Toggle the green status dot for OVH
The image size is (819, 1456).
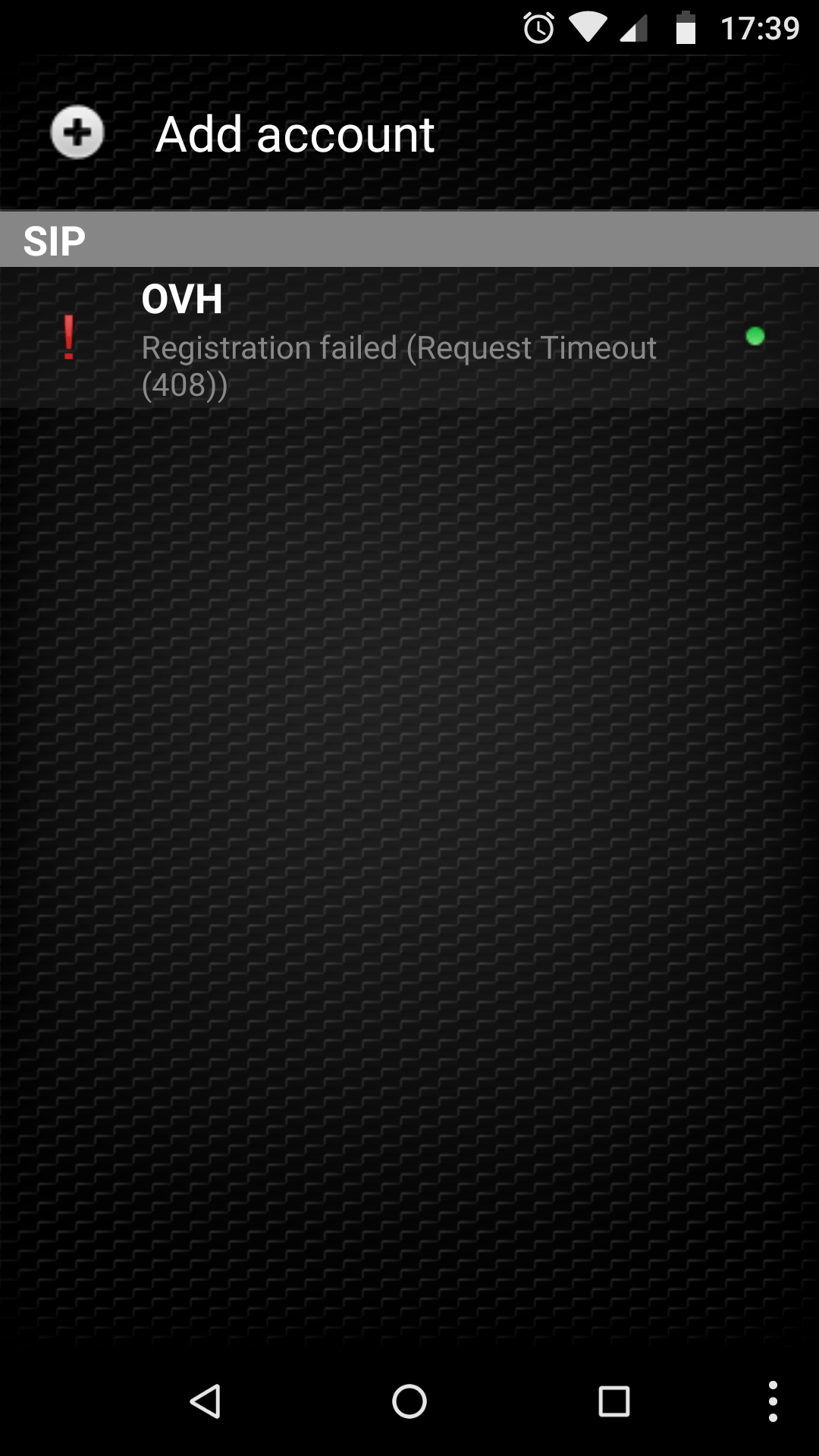pyautogui.click(x=755, y=336)
